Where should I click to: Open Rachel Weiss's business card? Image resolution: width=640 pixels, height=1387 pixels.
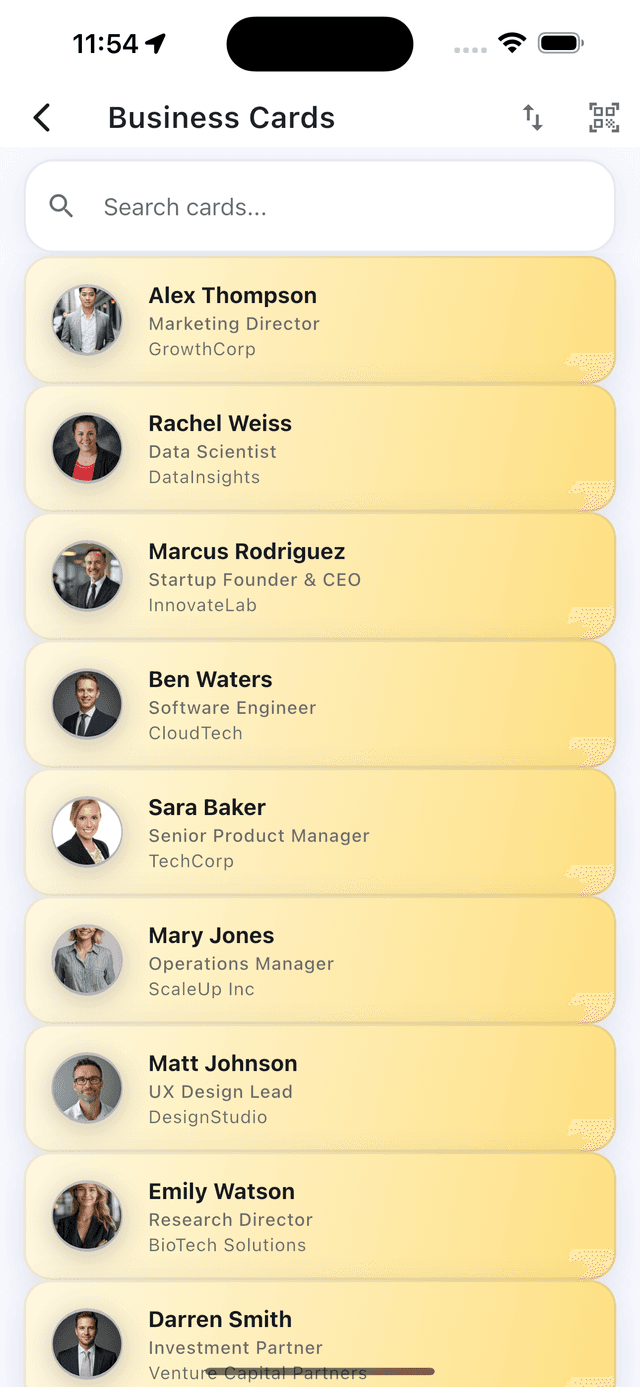pyautogui.click(x=320, y=448)
